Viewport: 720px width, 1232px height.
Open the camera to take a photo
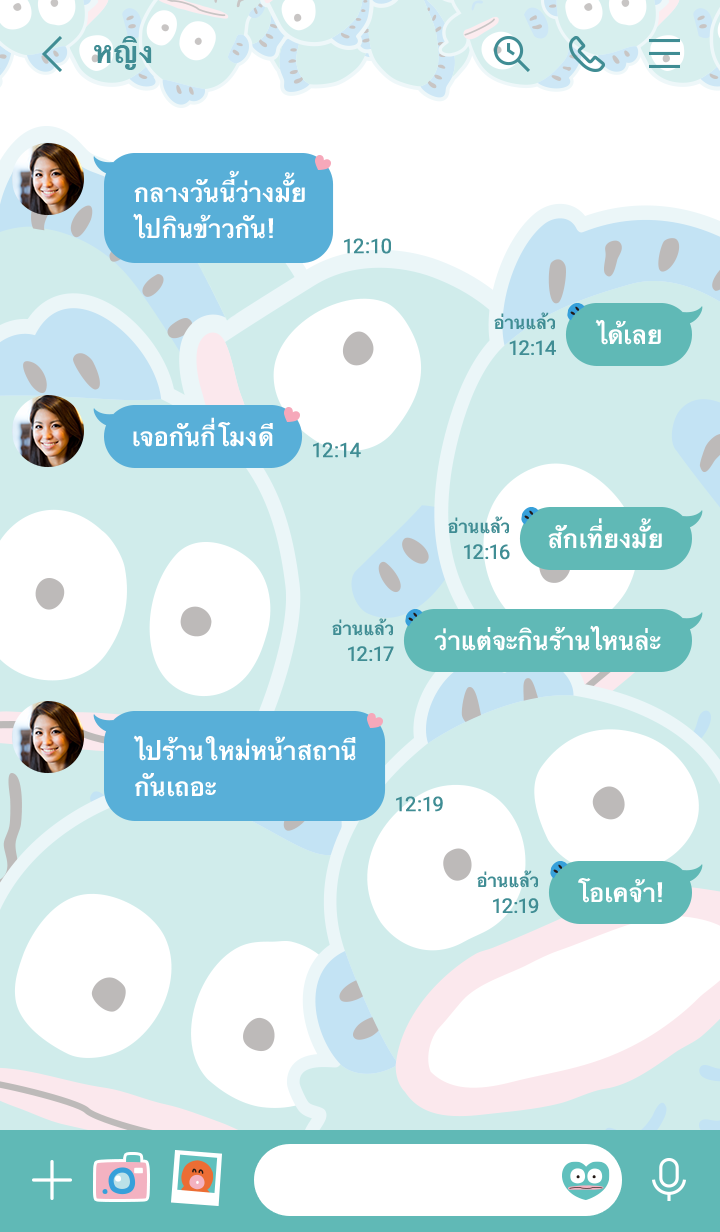[121, 1179]
